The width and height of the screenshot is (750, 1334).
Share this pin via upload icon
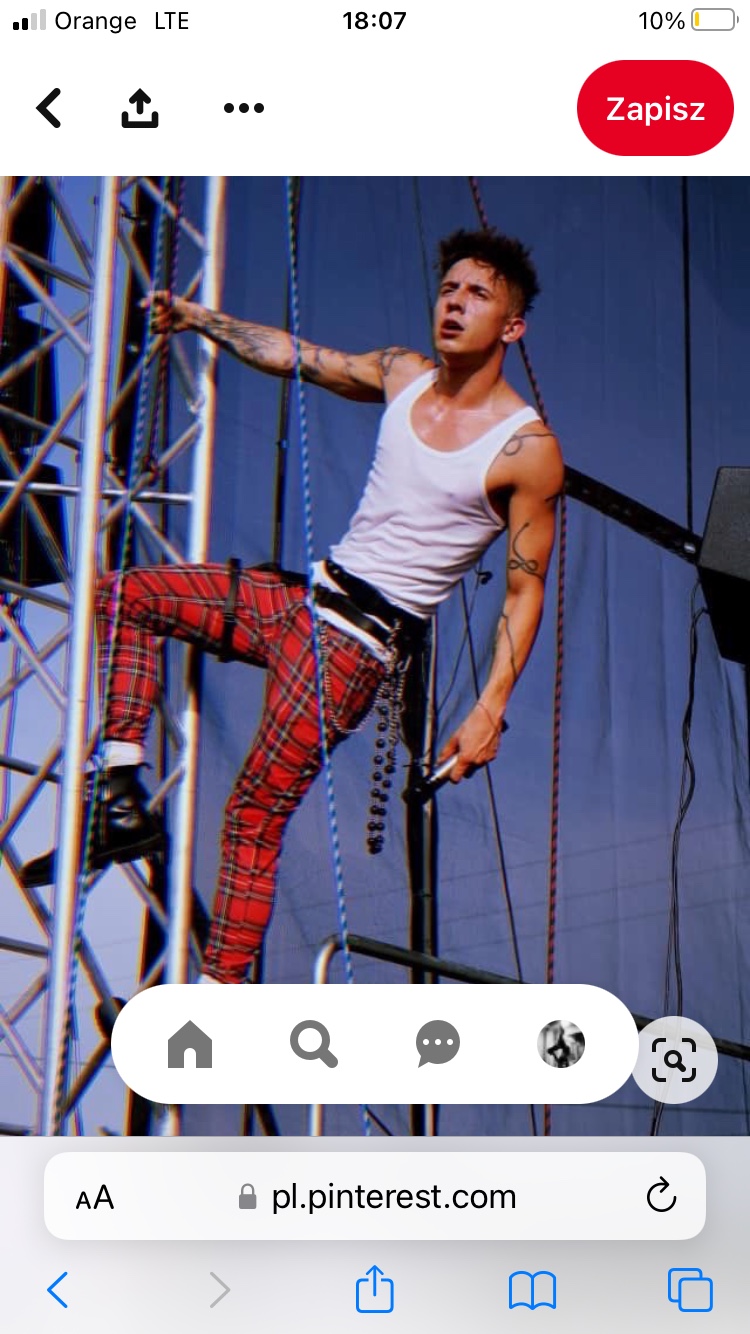click(x=140, y=108)
